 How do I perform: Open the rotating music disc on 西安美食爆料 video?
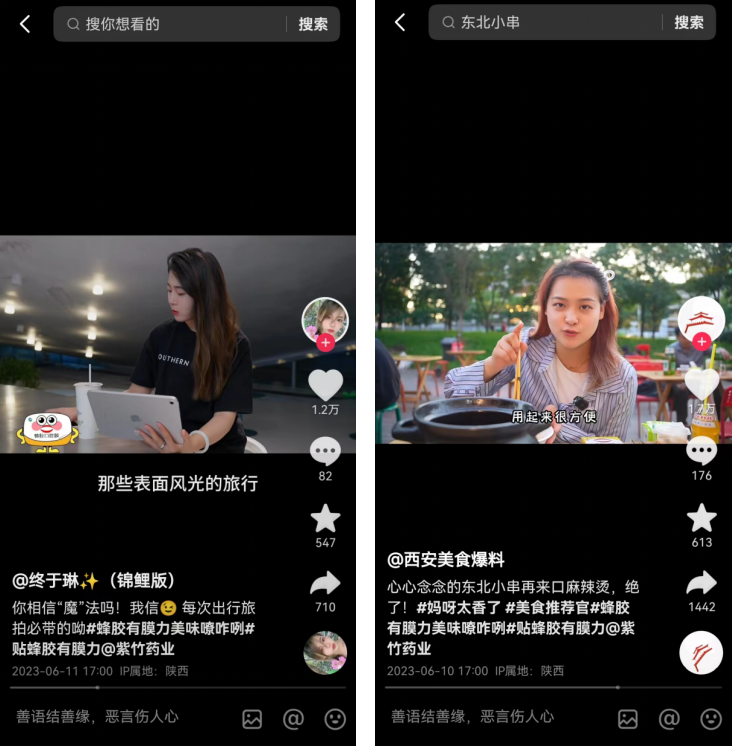click(701, 653)
